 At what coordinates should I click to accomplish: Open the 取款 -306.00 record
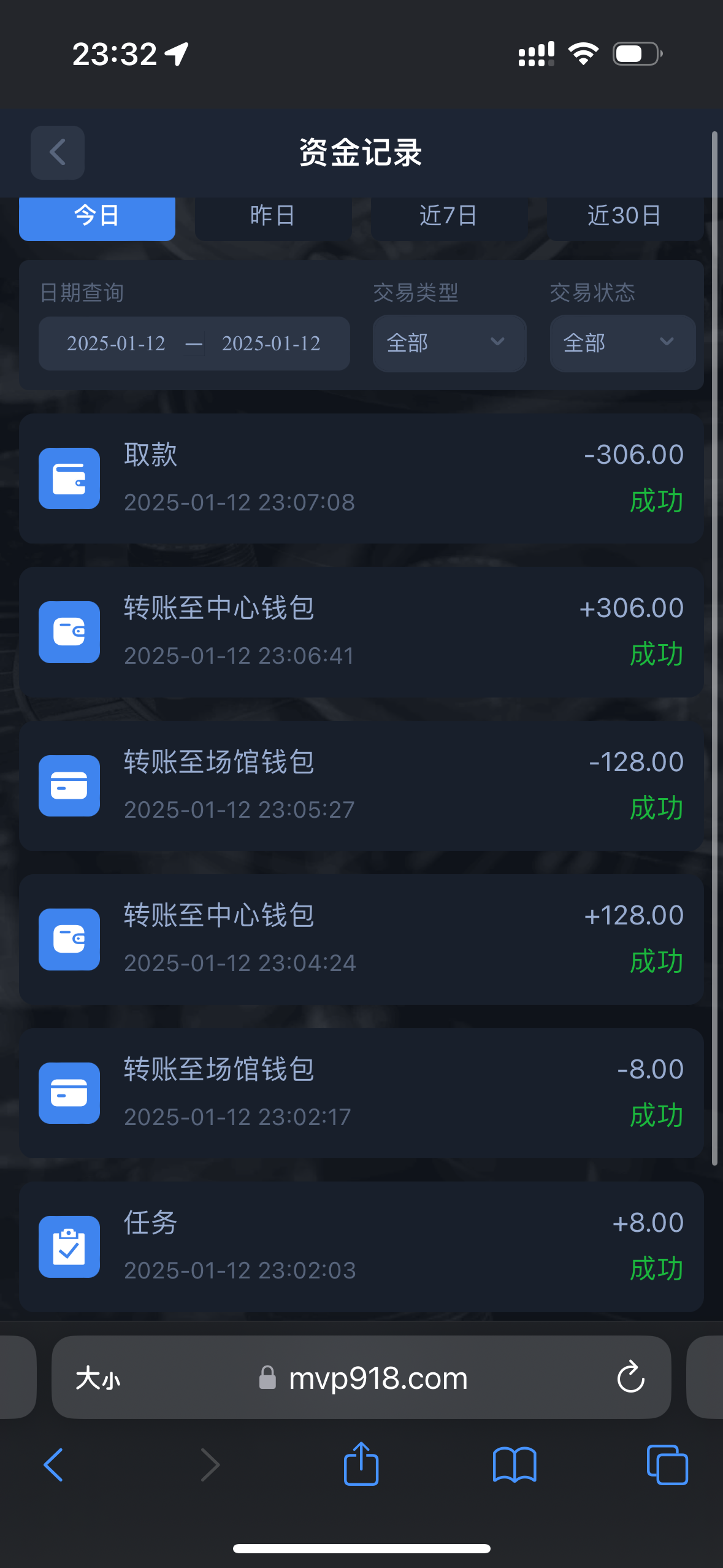(361, 478)
